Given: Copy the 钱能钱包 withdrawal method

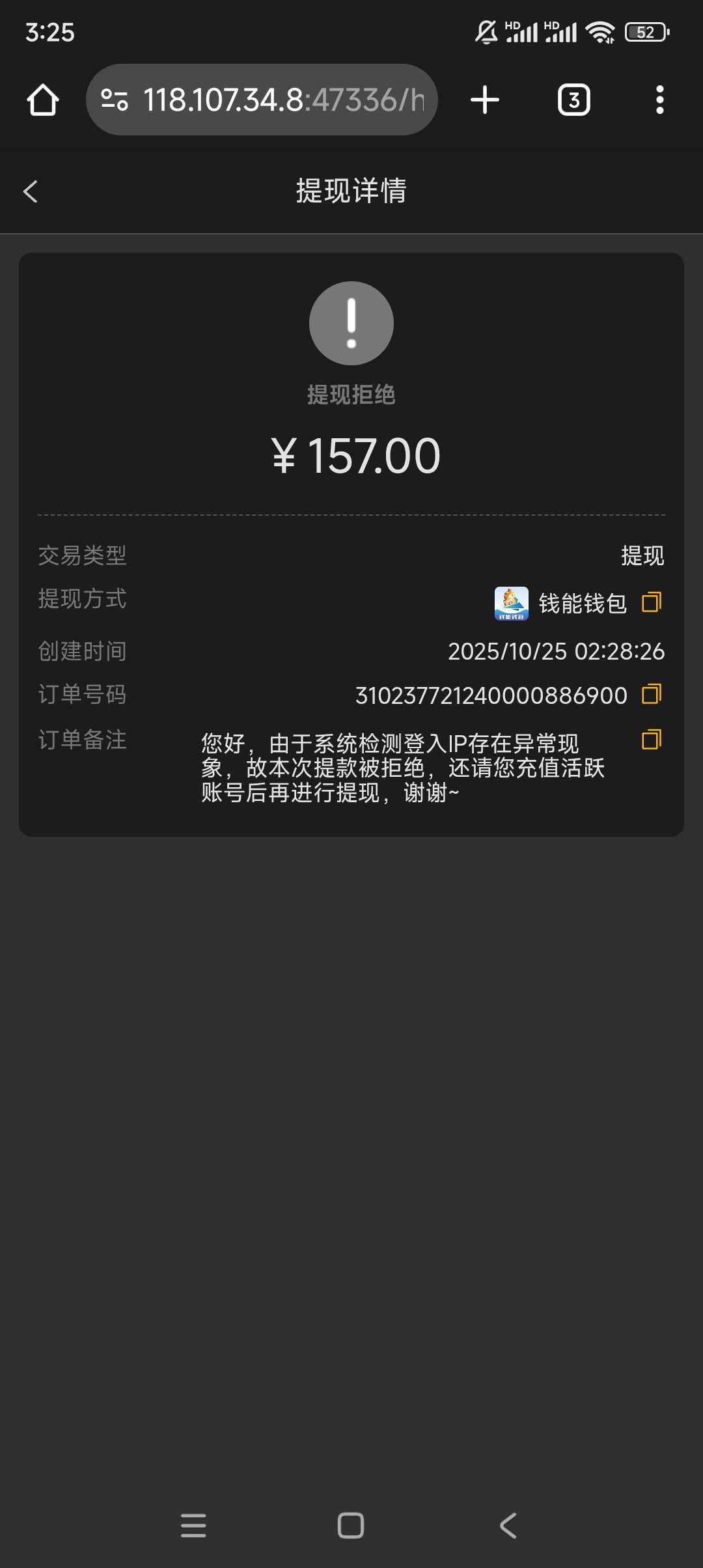Looking at the screenshot, I should click(x=652, y=602).
